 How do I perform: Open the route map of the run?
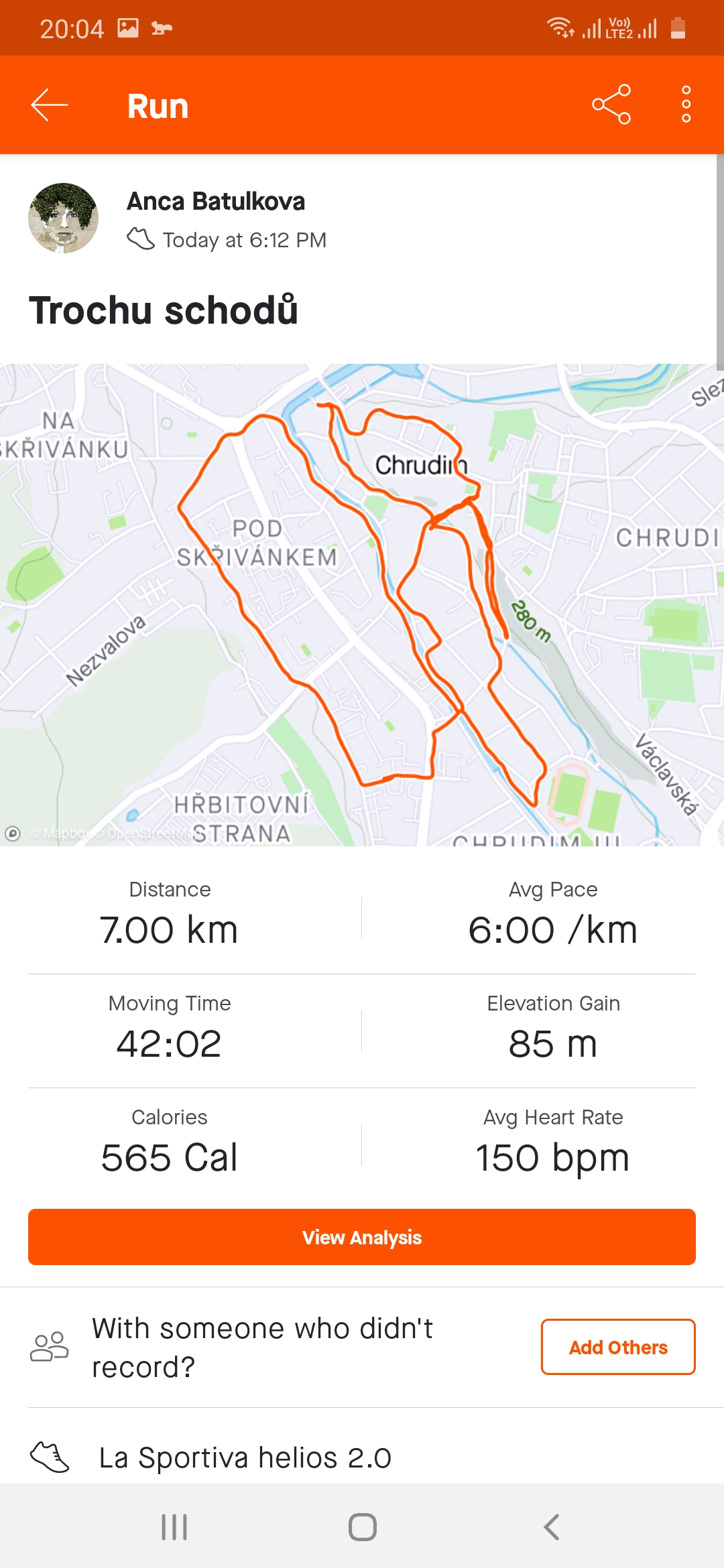(362, 604)
